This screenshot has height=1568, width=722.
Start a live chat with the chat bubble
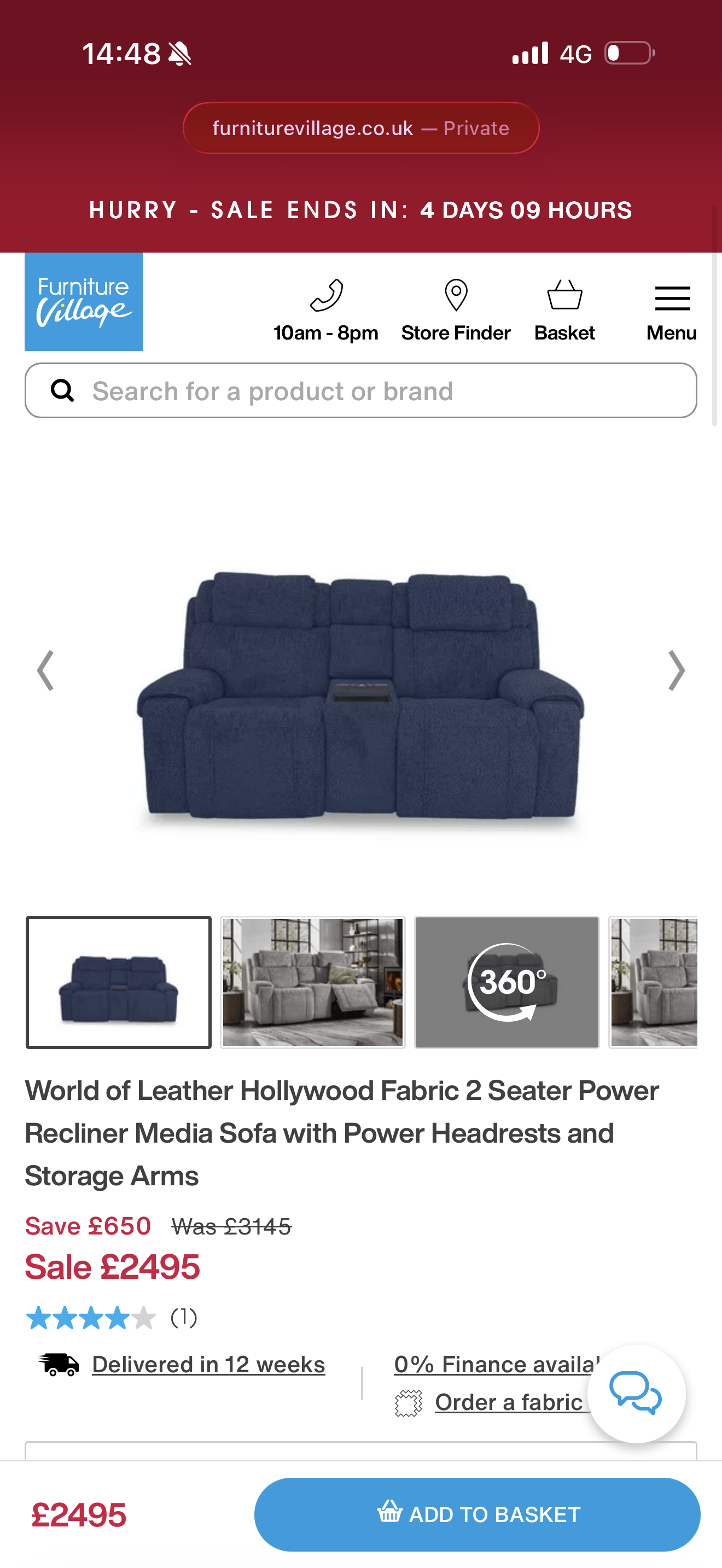tap(636, 1393)
